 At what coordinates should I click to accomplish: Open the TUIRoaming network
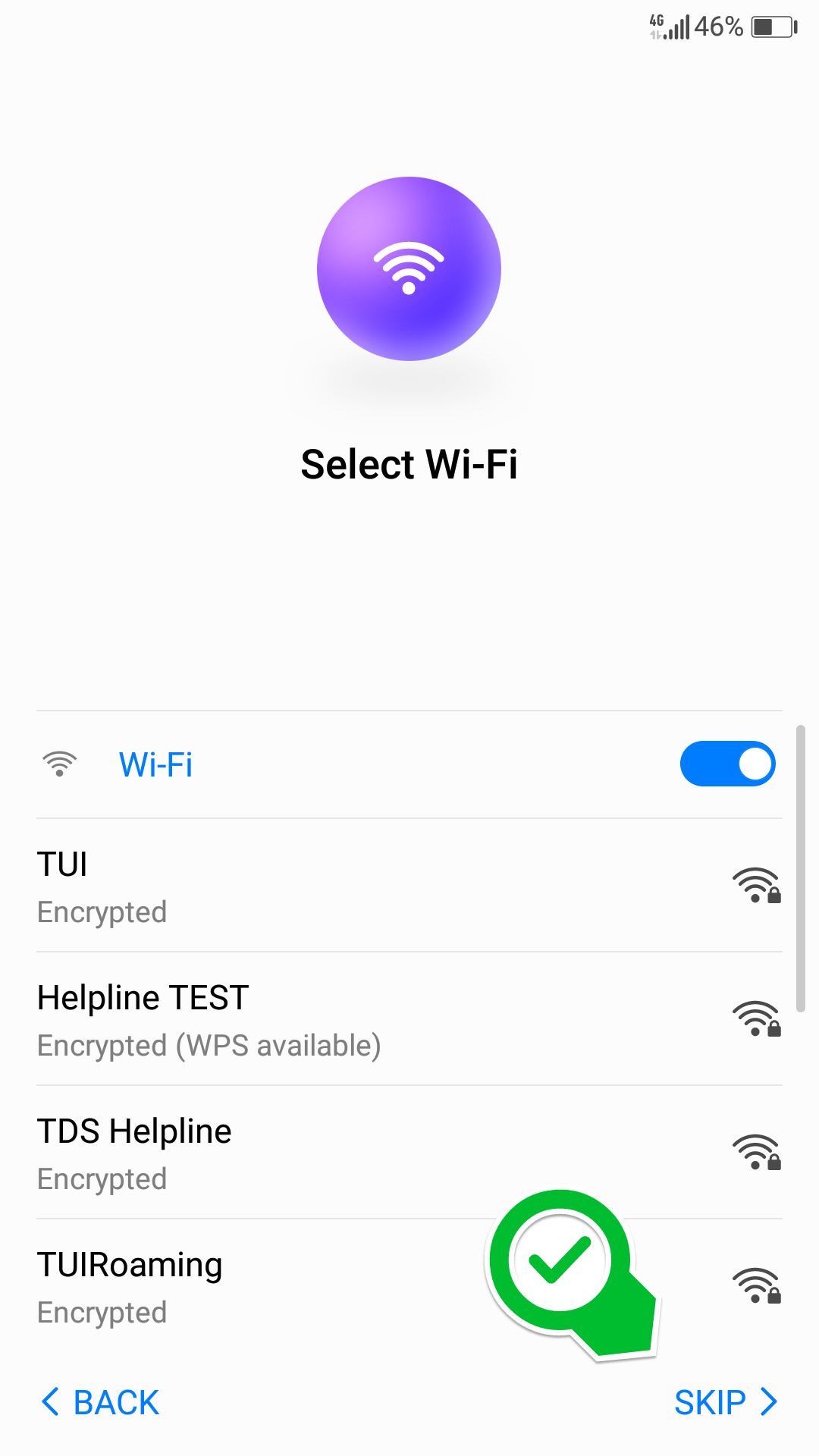click(409, 1285)
